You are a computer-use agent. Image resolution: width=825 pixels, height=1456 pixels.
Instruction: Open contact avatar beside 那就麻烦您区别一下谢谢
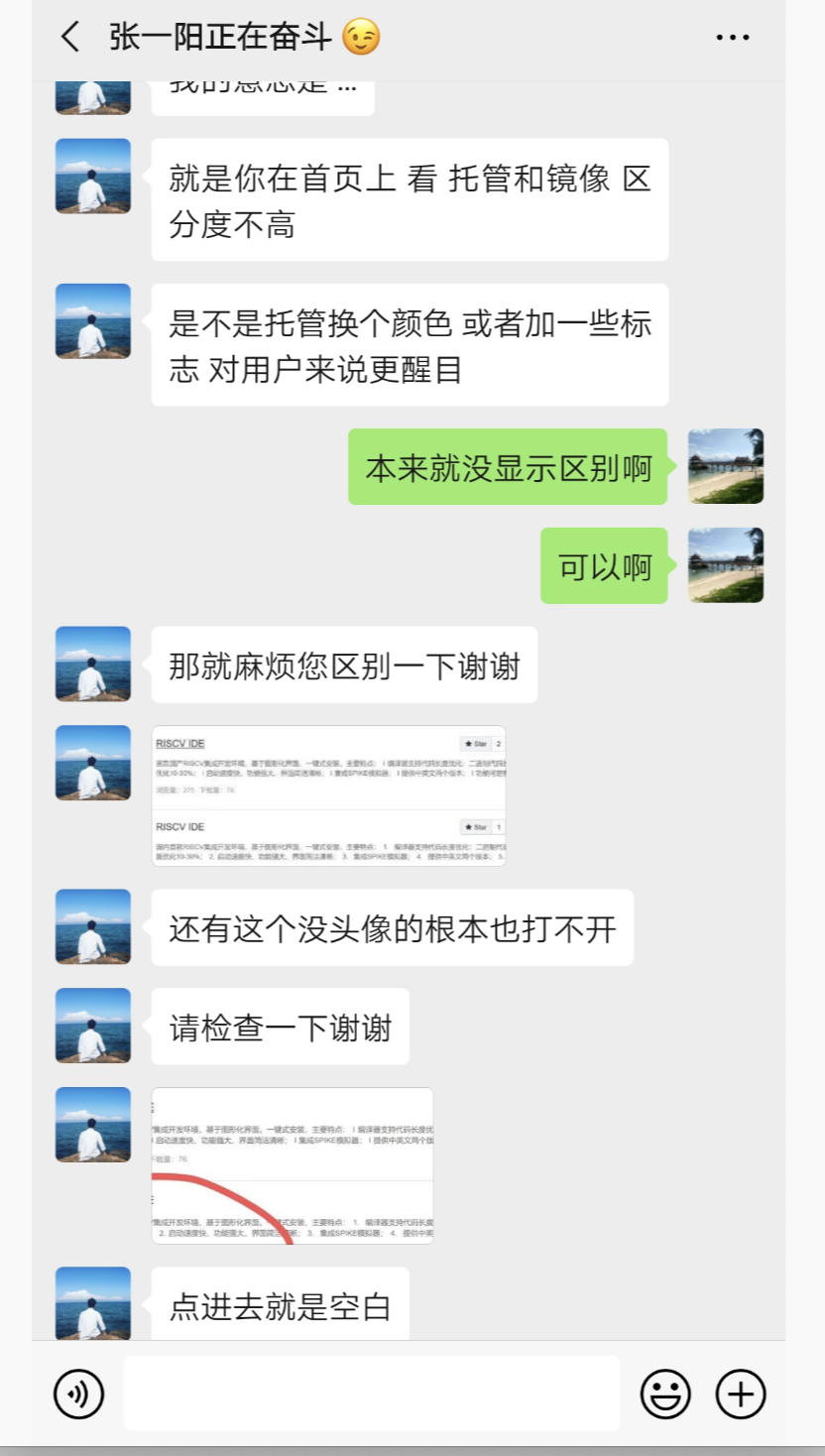(93, 664)
